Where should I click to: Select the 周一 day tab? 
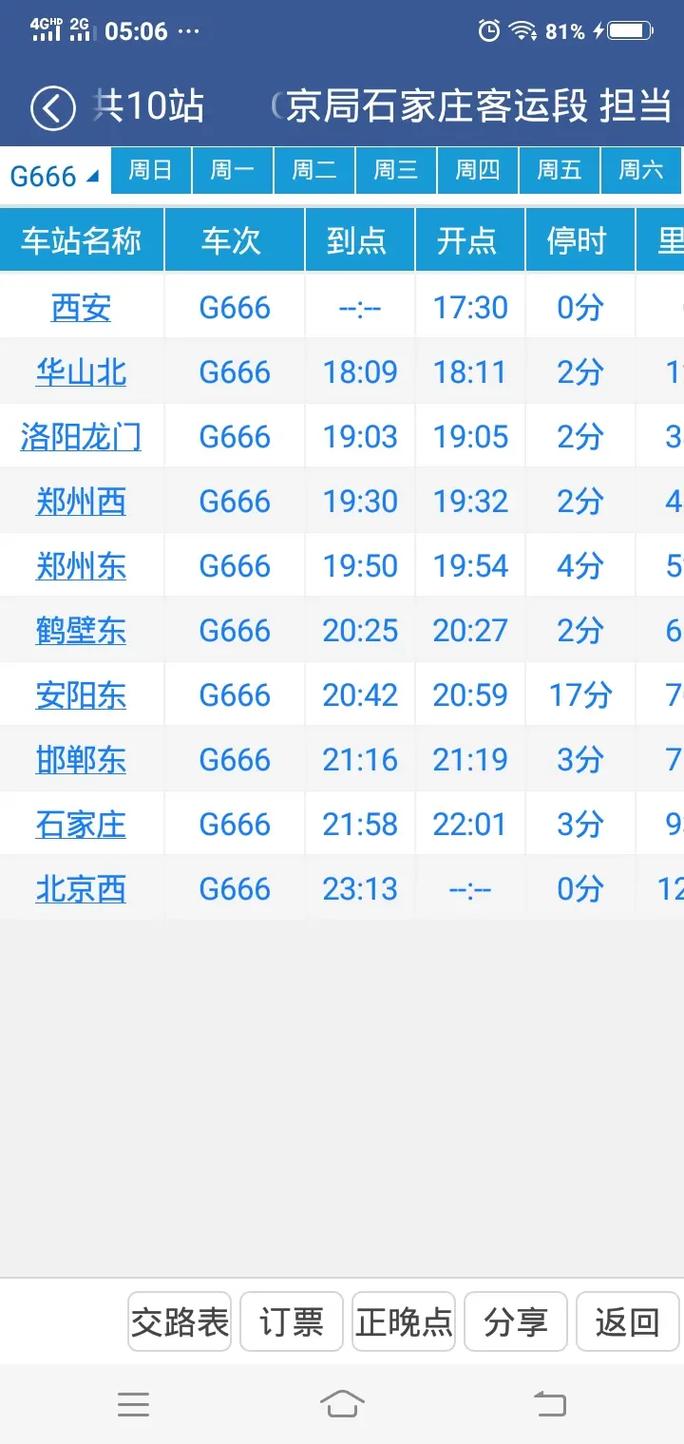pyautogui.click(x=232, y=170)
